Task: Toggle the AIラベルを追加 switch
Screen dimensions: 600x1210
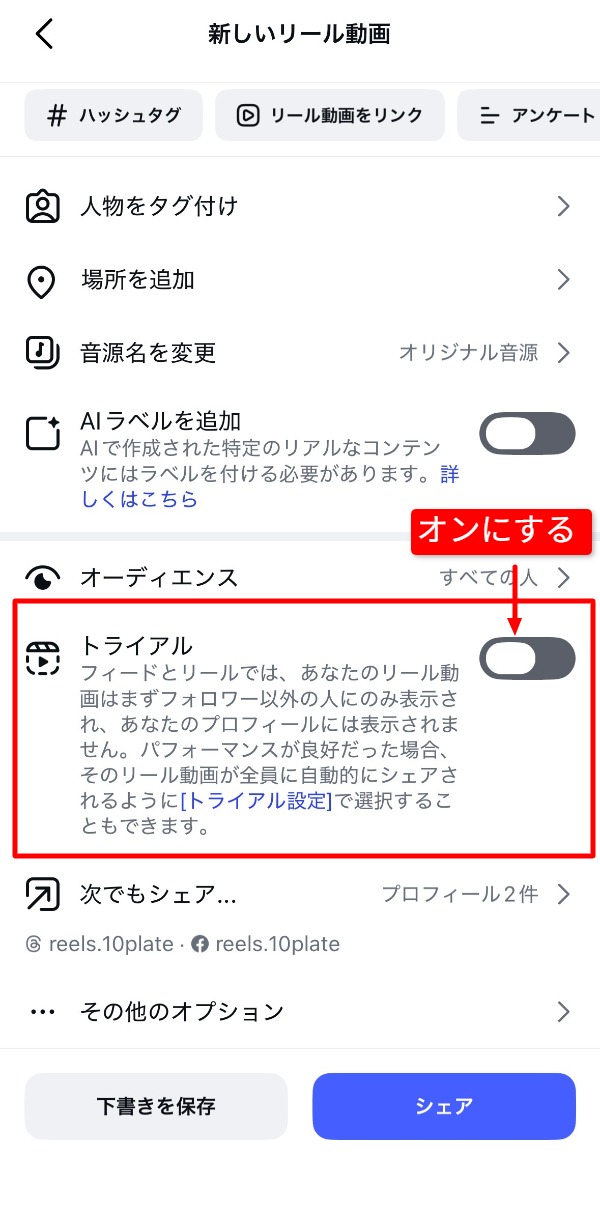Action: point(527,434)
